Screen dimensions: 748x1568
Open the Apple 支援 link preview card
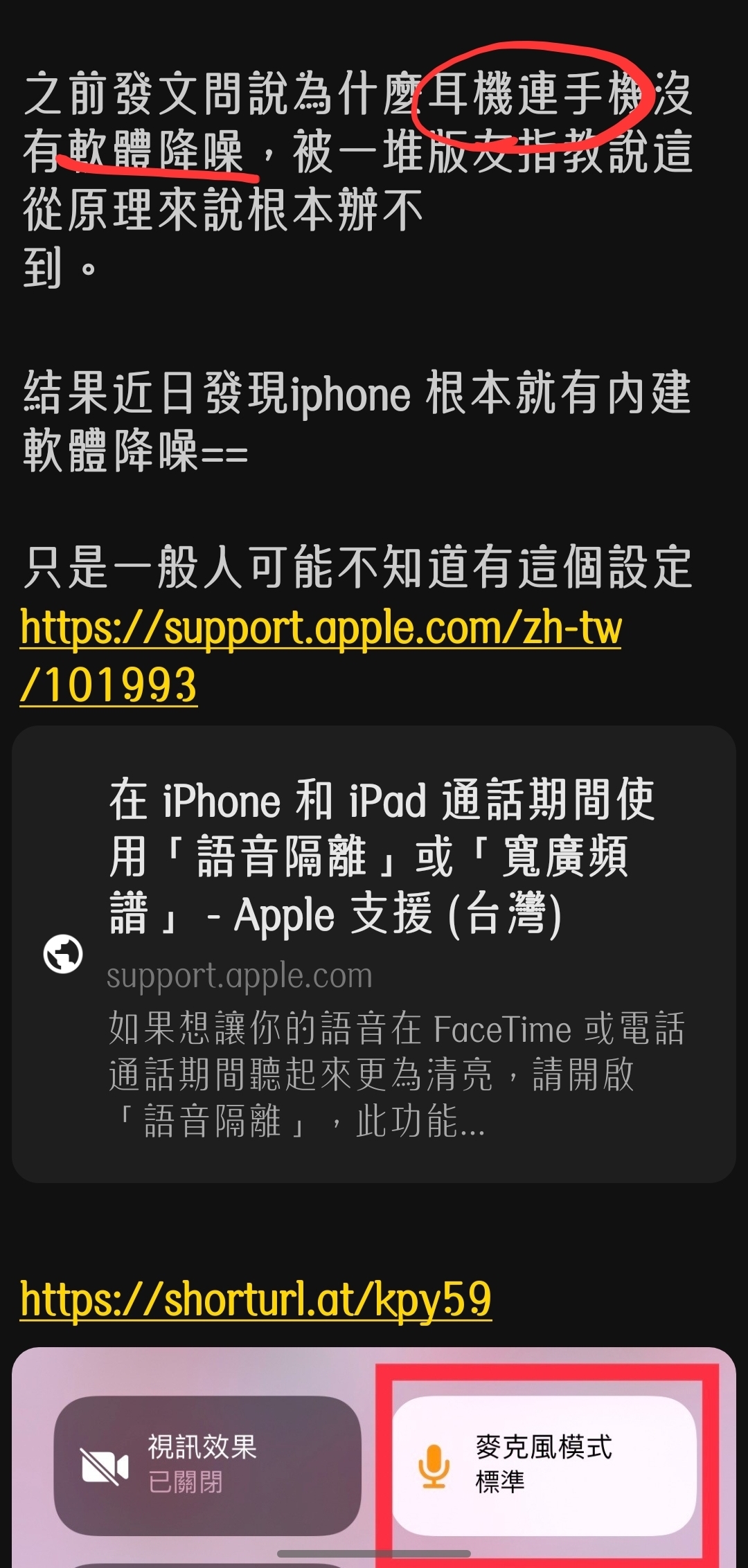tap(374, 955)
